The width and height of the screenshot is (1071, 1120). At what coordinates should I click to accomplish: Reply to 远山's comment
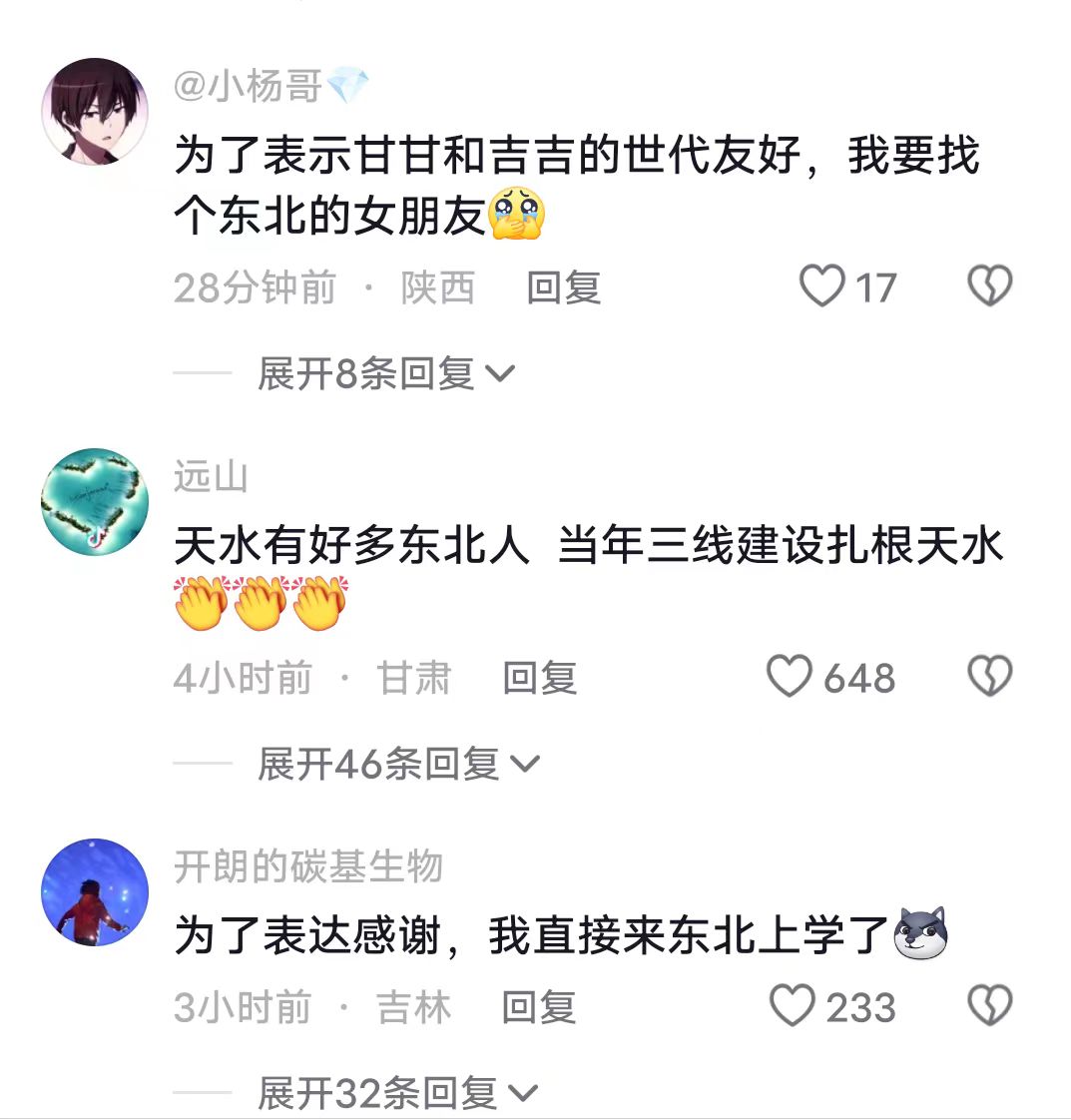pos(540,679)
